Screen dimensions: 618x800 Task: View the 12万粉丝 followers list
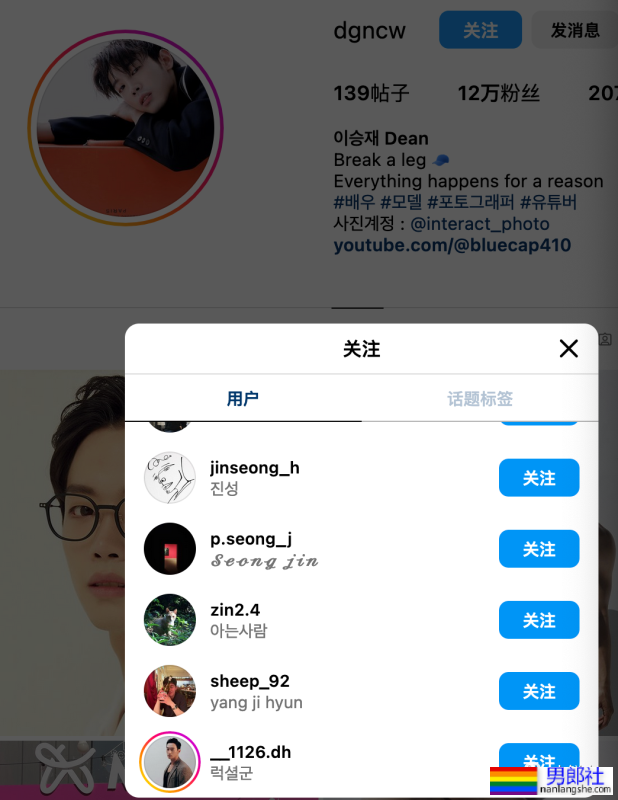click(498, 94)
